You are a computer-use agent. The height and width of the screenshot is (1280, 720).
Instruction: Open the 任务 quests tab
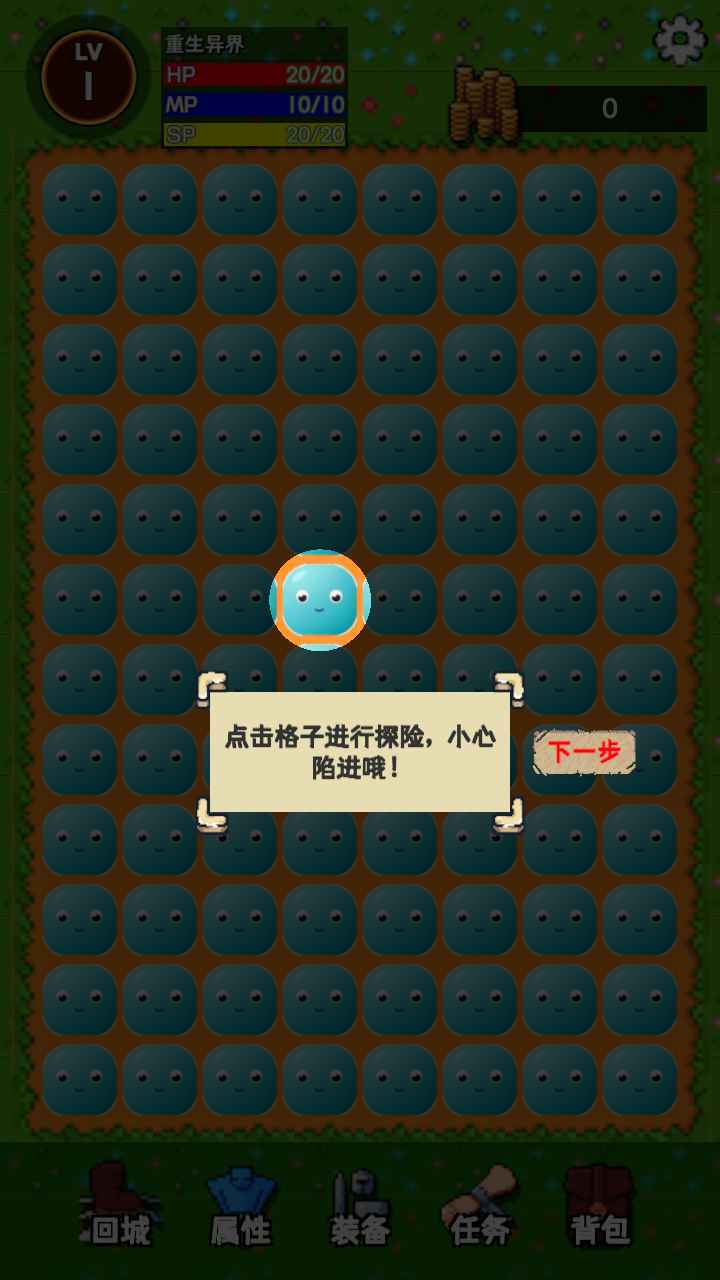(x=480, y=1208)
